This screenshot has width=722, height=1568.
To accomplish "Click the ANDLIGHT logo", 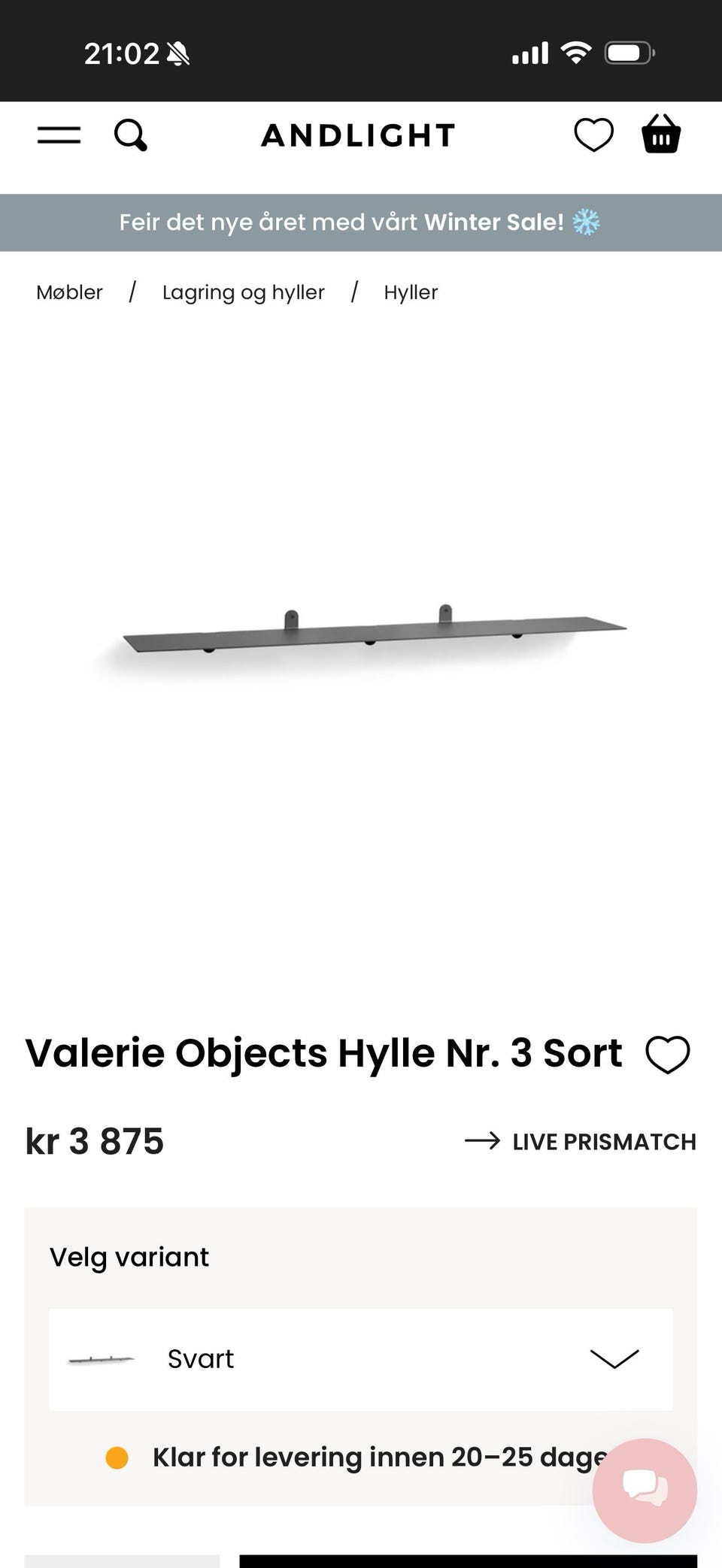I will 358,135.
